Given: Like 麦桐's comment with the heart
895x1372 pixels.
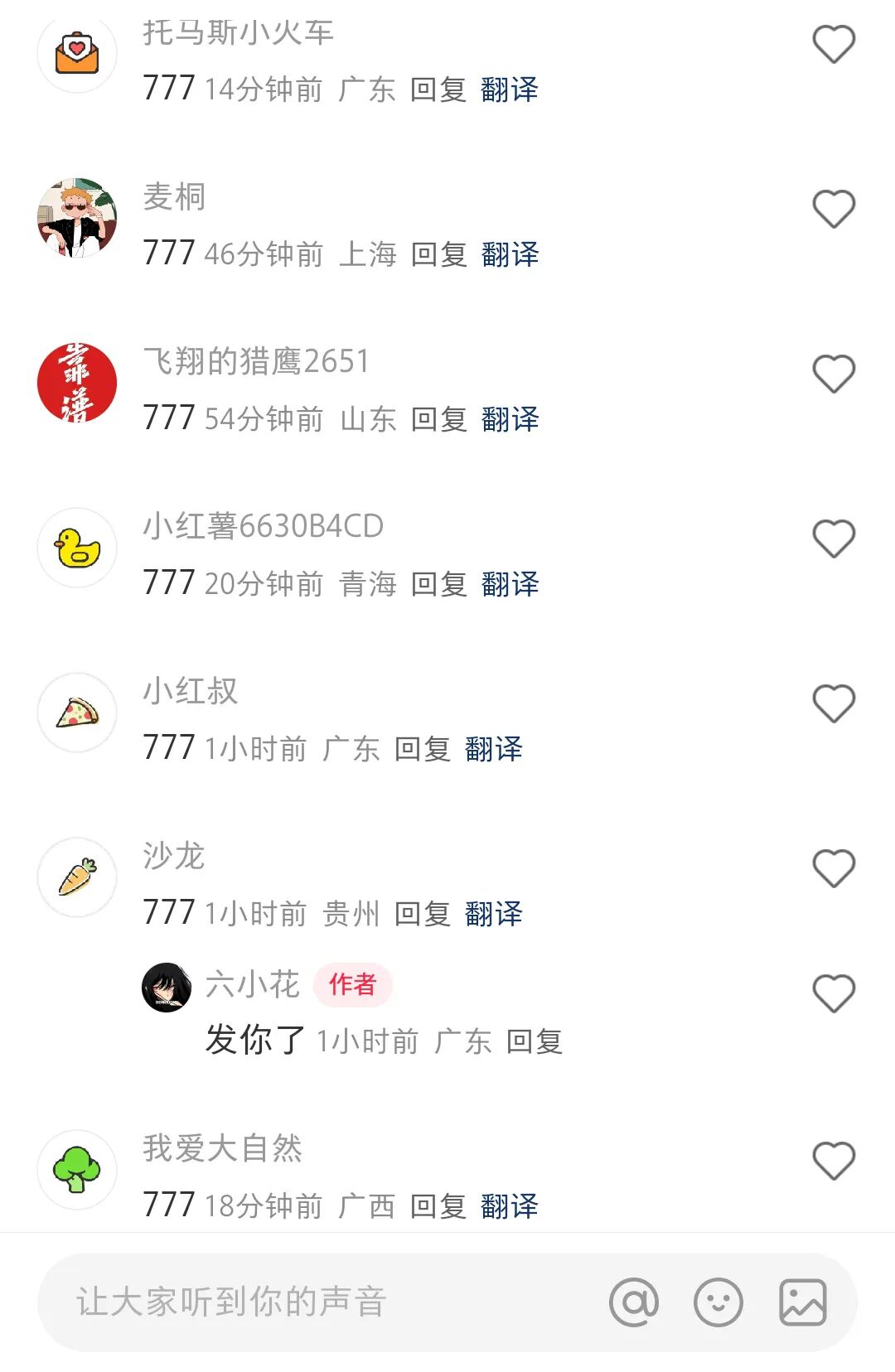Looking at the screenshot, I should click(833, 206).
